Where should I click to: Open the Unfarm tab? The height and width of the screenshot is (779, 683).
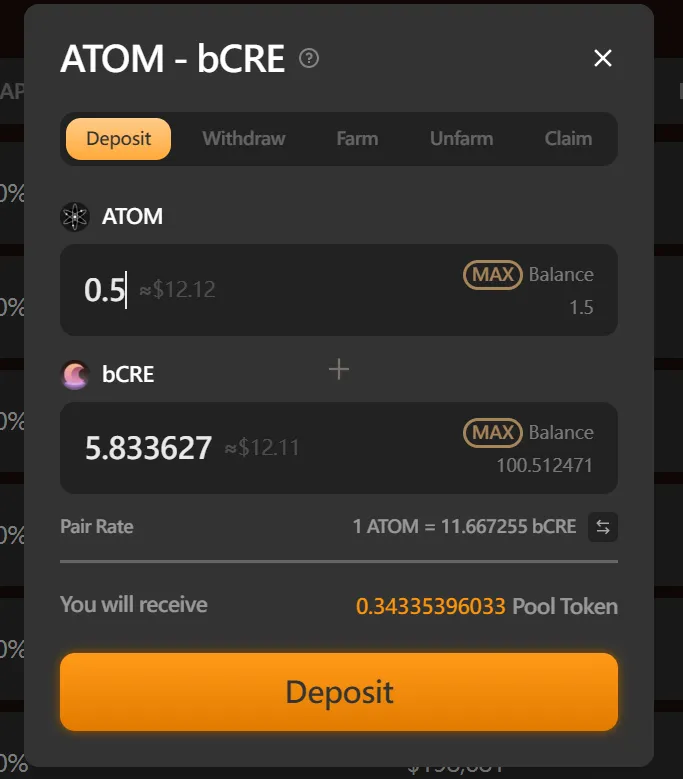tap(461, 139)
